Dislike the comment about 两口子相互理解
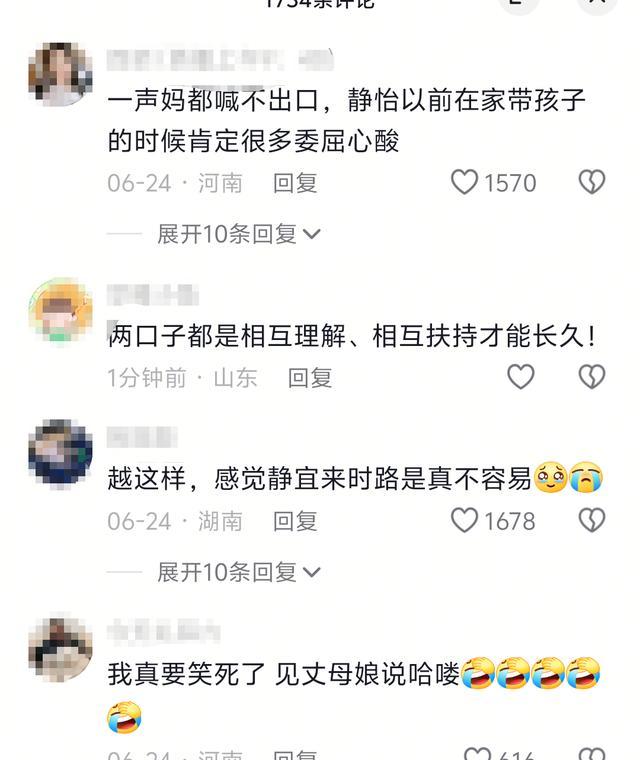The image size is (640, 760). (592, 377)
